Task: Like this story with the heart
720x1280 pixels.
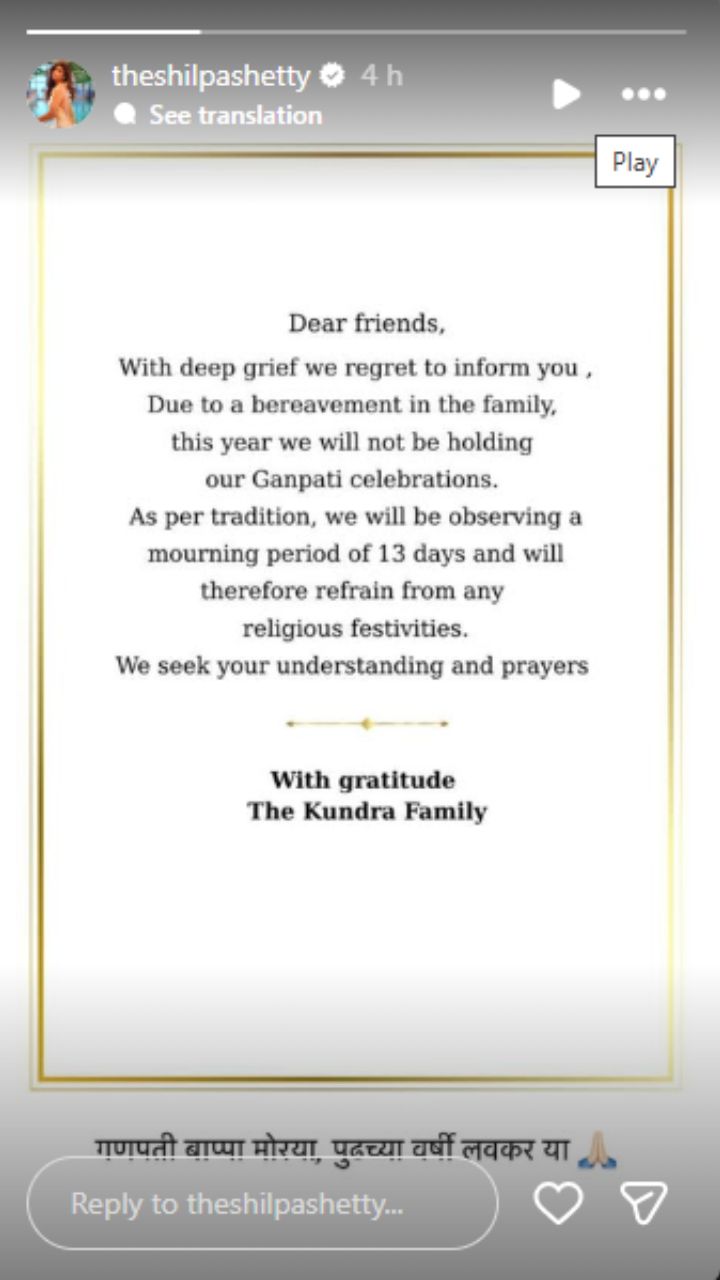Action: [558, 1203]
